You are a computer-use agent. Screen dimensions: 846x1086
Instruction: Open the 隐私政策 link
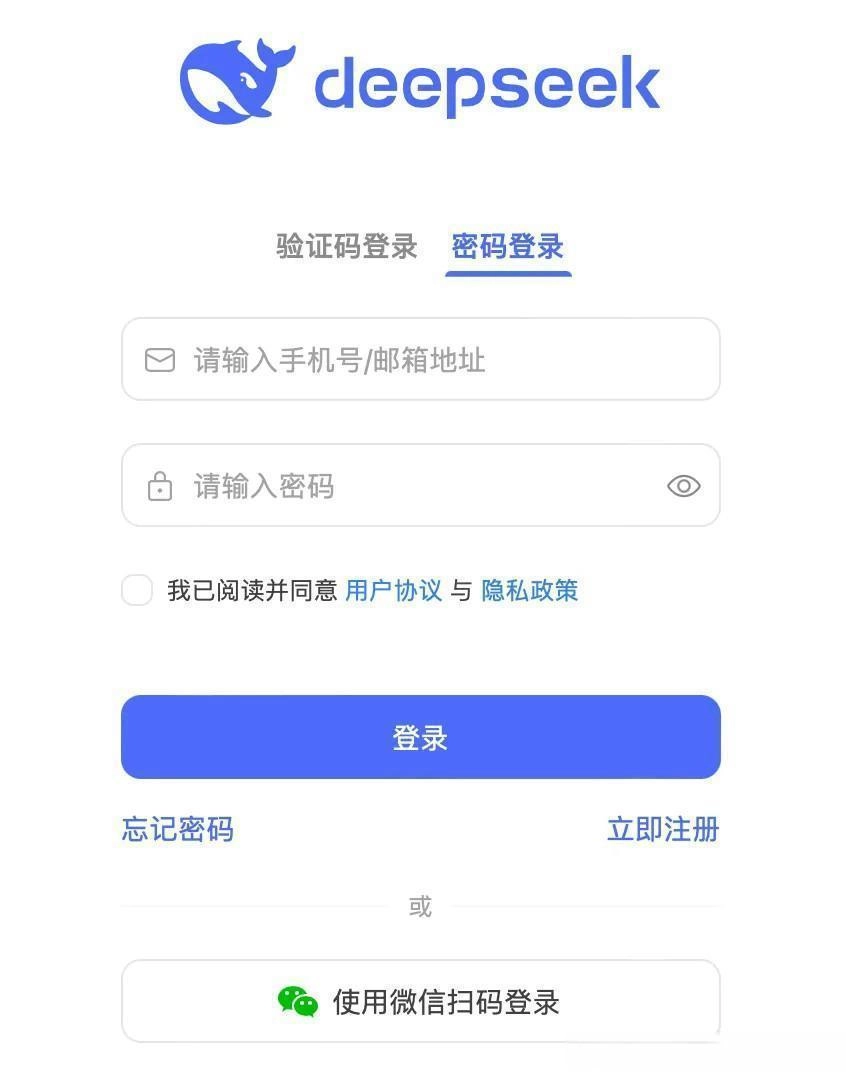click(x=529, y=590)
